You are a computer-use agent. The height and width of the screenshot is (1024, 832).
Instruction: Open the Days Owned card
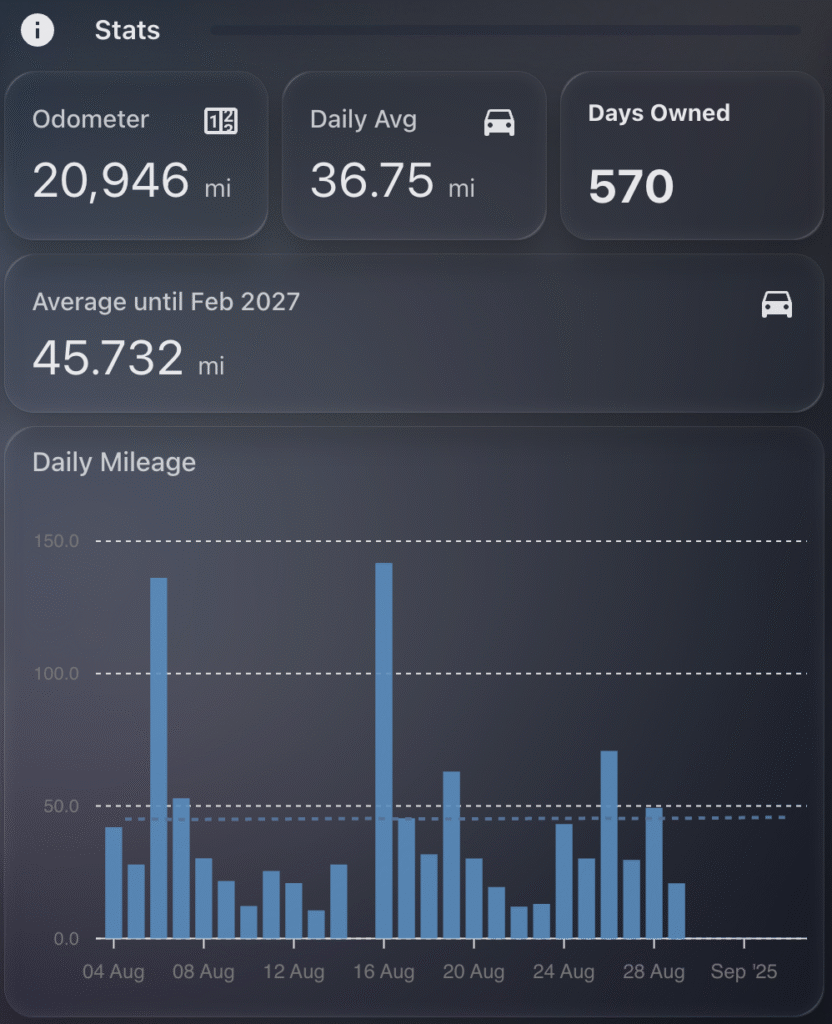point(692,156)
